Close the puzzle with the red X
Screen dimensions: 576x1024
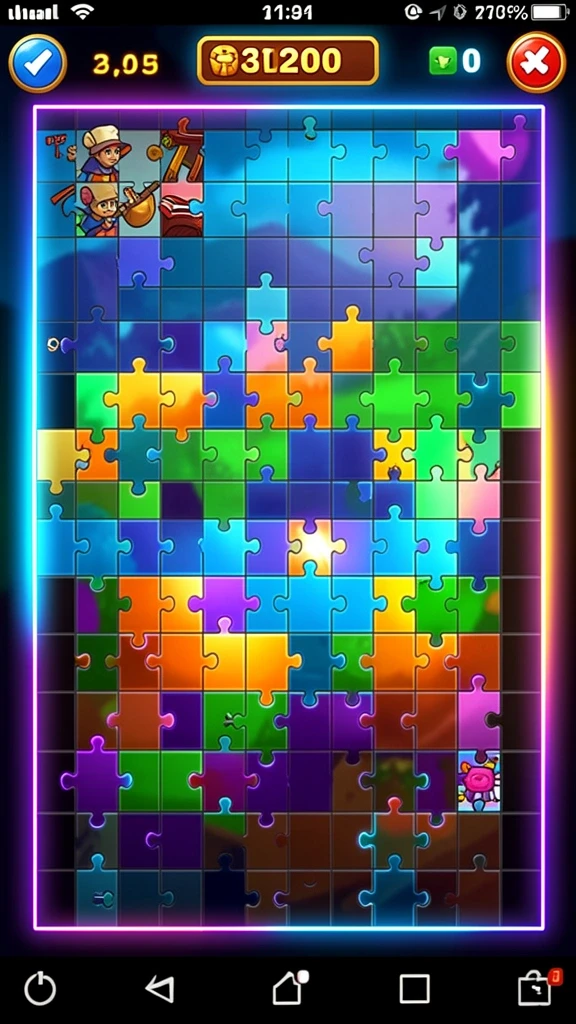(536, 63)
